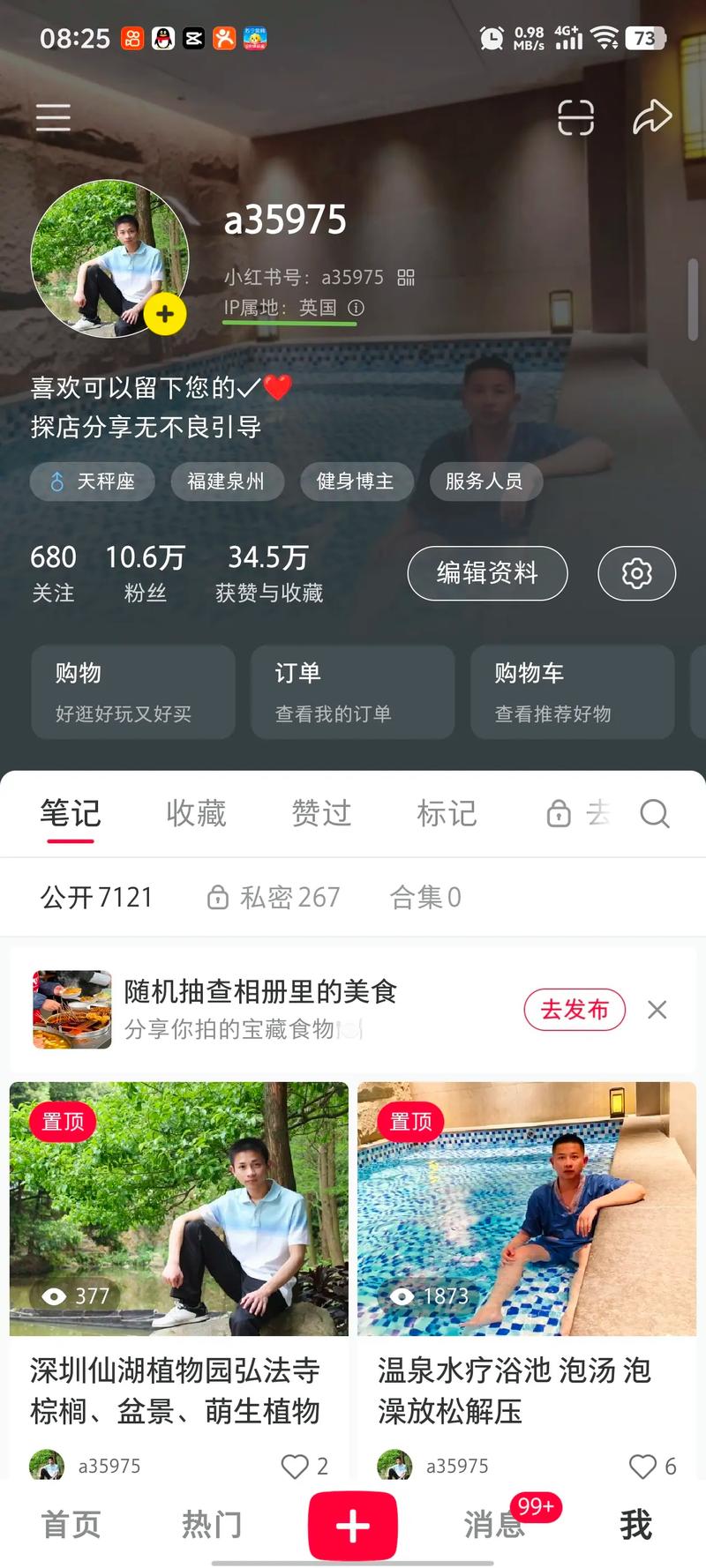Open the scan code icon
Image resolution: width=706 pixels, height=1568 pixels.
575,116
